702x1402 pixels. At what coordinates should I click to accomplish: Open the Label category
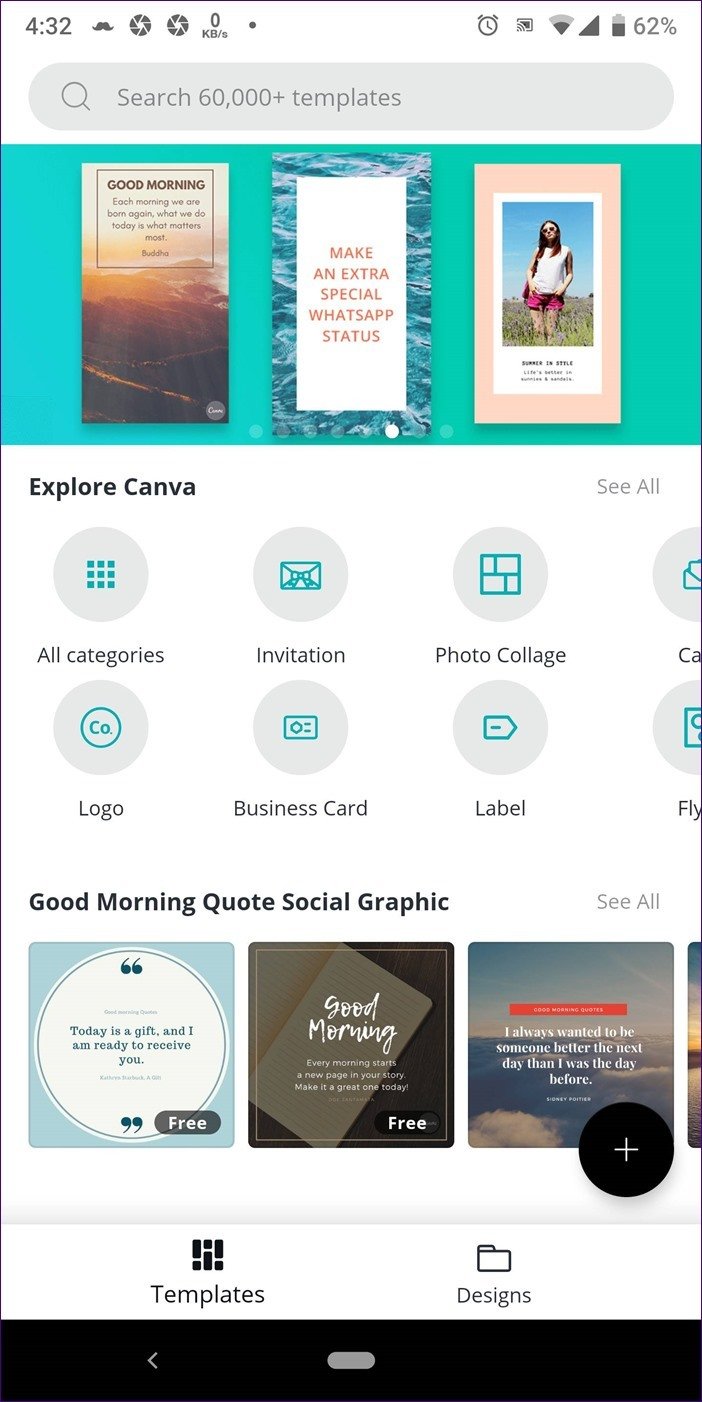coord(500,728)
